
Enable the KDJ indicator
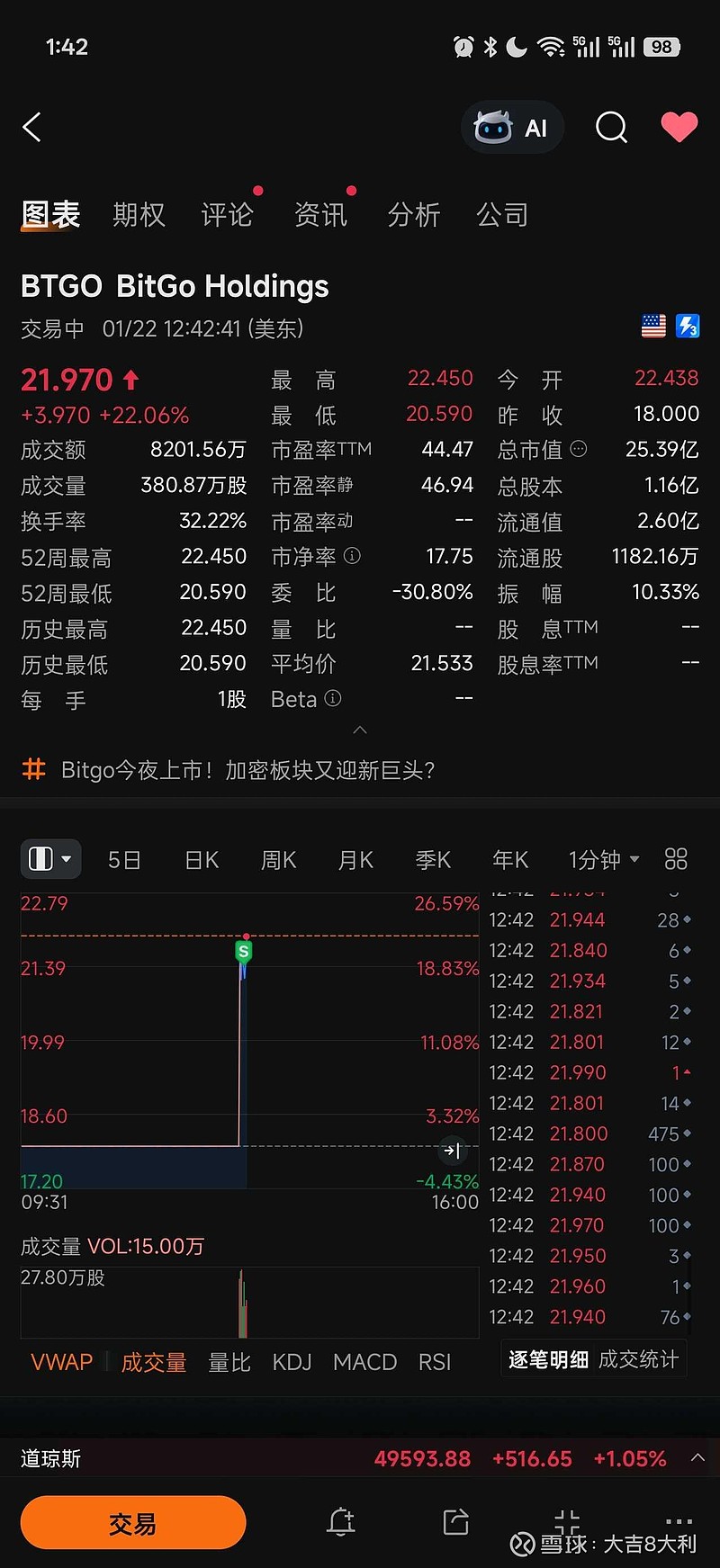(x=292, y=1362)
